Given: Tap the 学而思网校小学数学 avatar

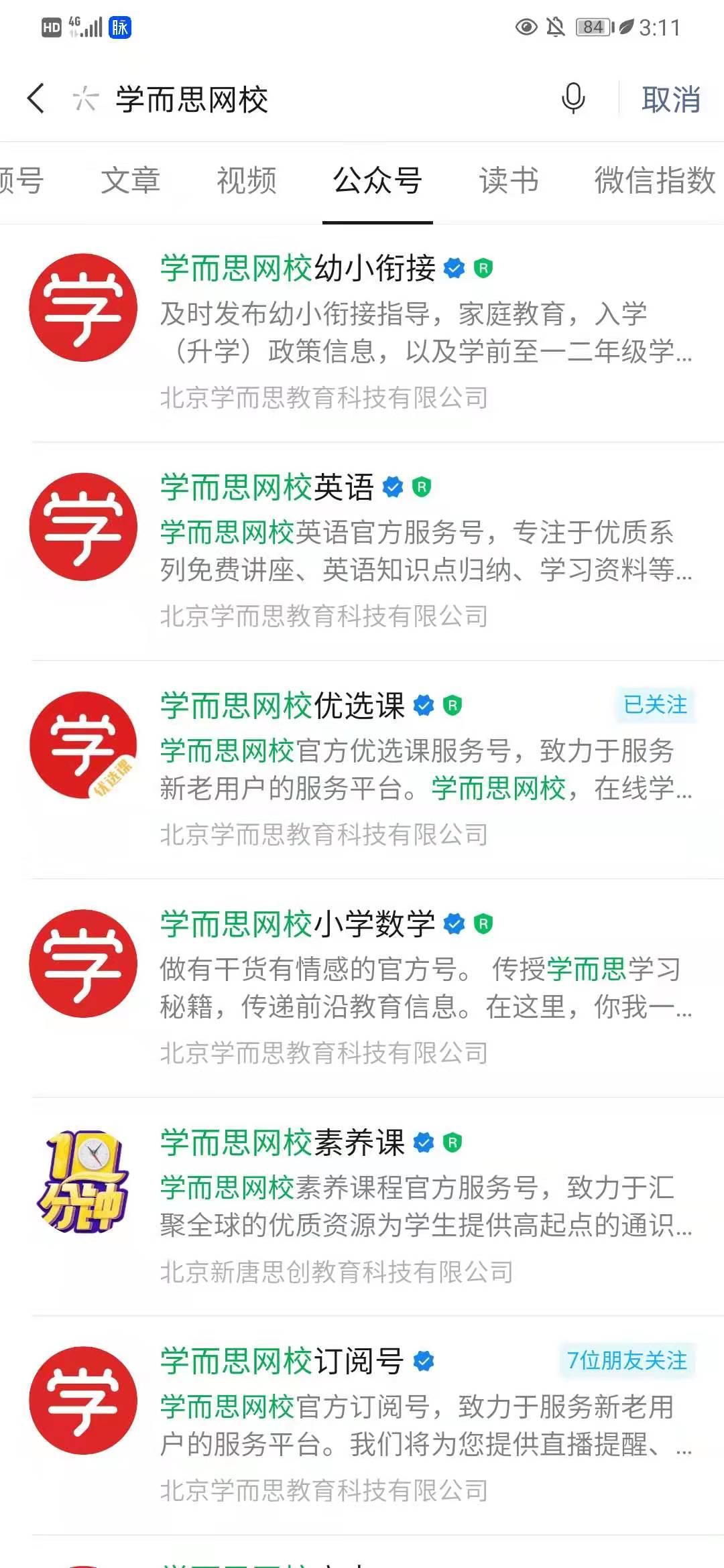Looking at the screenshot, I should [83, 965].
